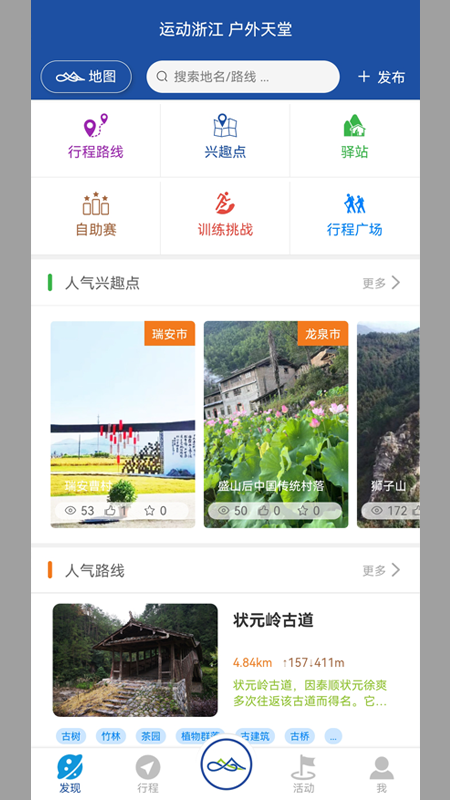Image resolution: width=450 pixels, height=800 pixels.
Task: Open the 地图 map button
Action: [86, 77]
